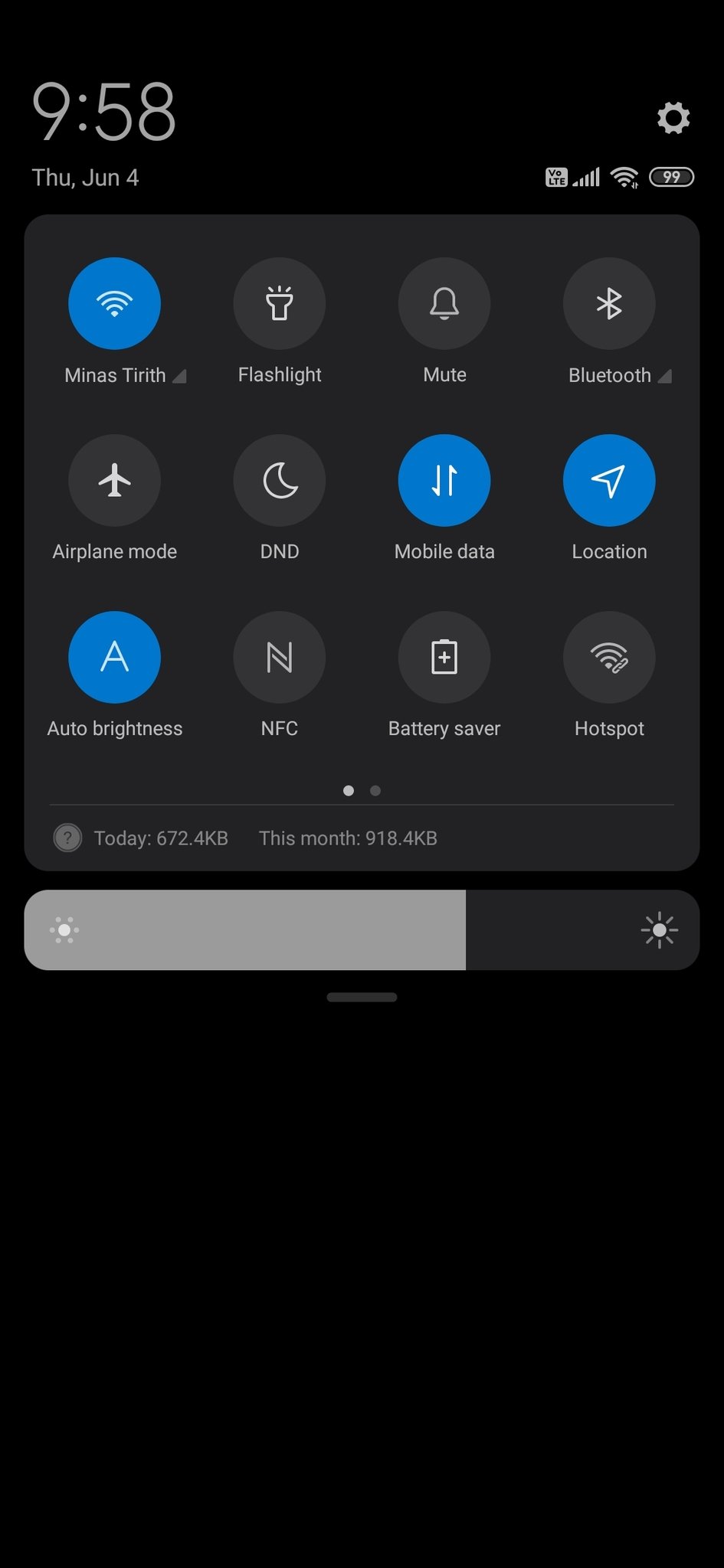The width and height of the screenshot is (724, 1568).
Task: Tap the brightness slider at its middle
Action: (362, 930)
